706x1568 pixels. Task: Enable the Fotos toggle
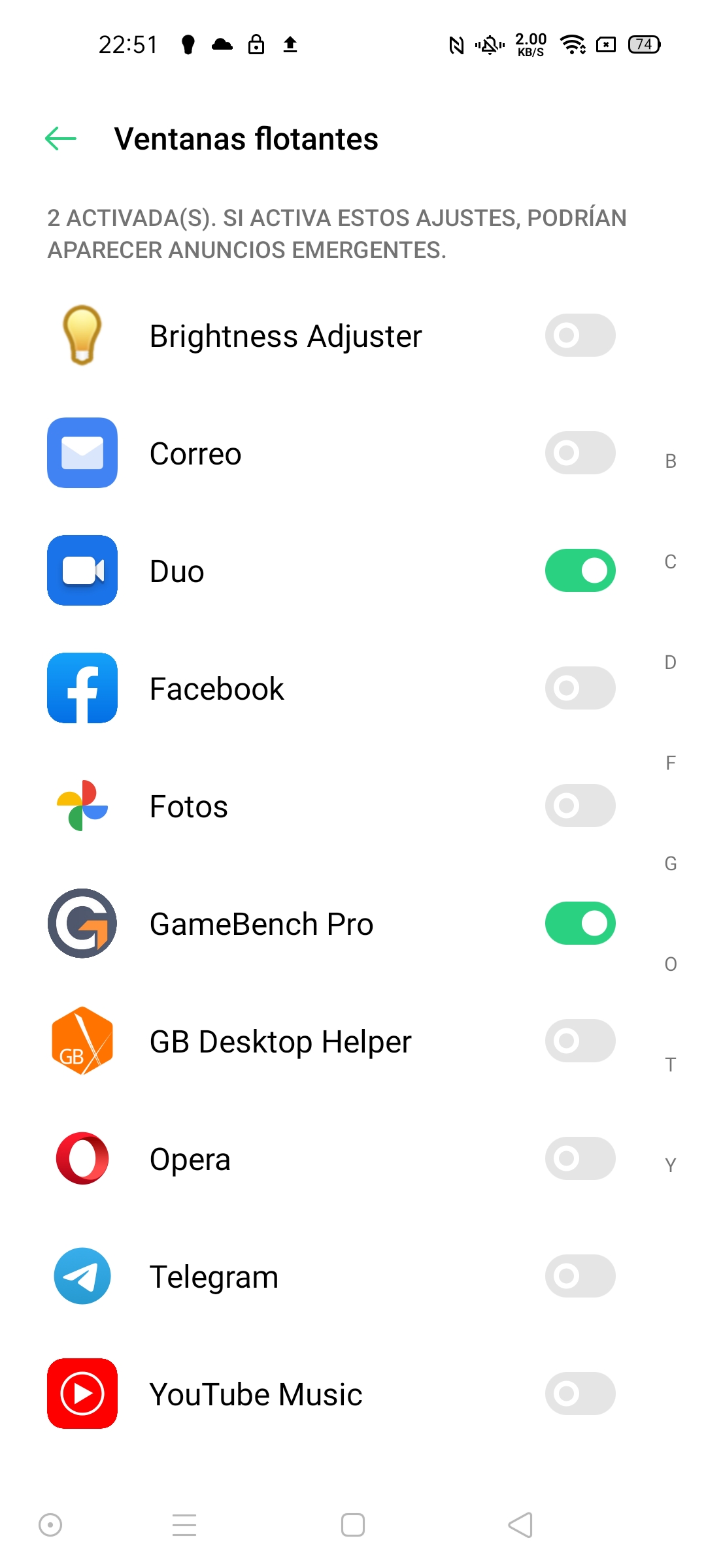point(580,806)
